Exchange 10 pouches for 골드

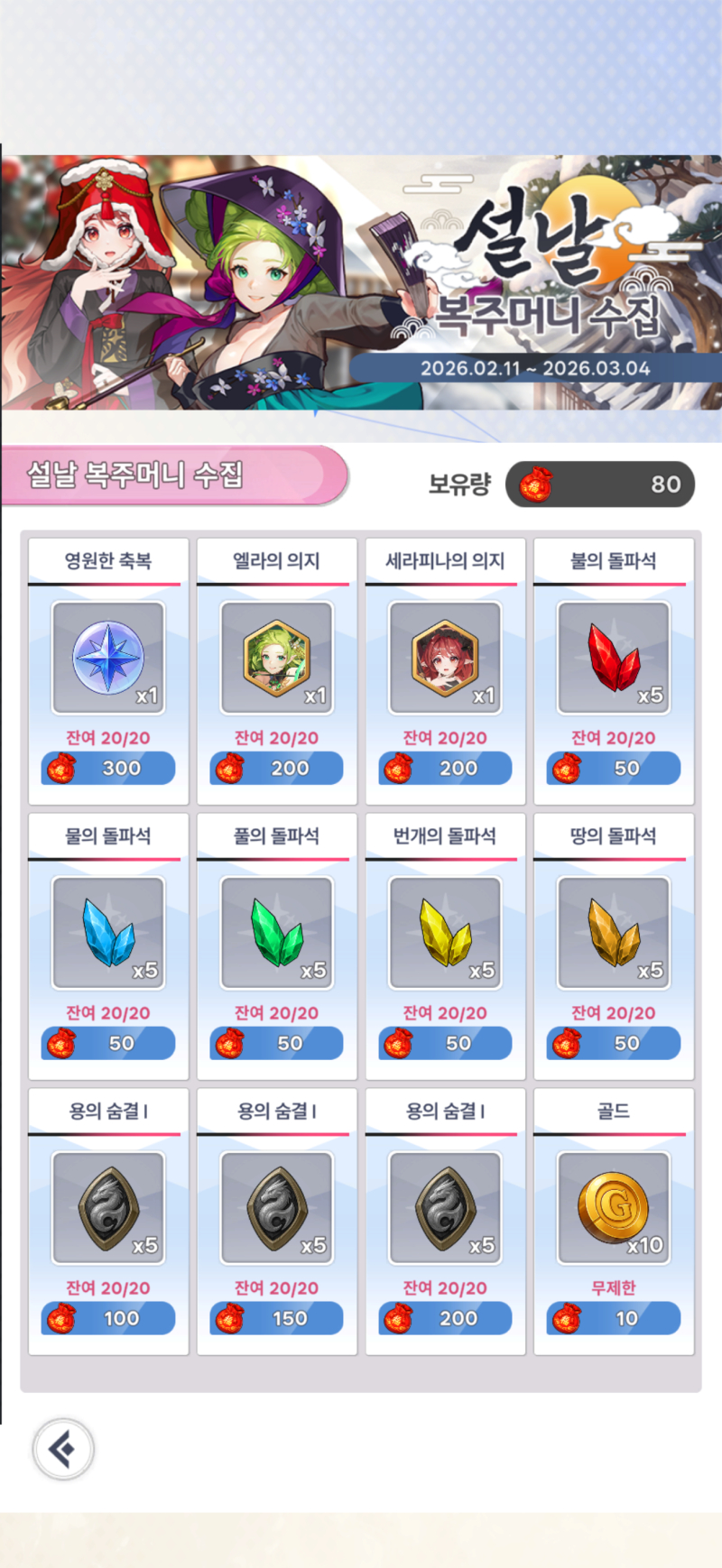[x=614, y=1318]
